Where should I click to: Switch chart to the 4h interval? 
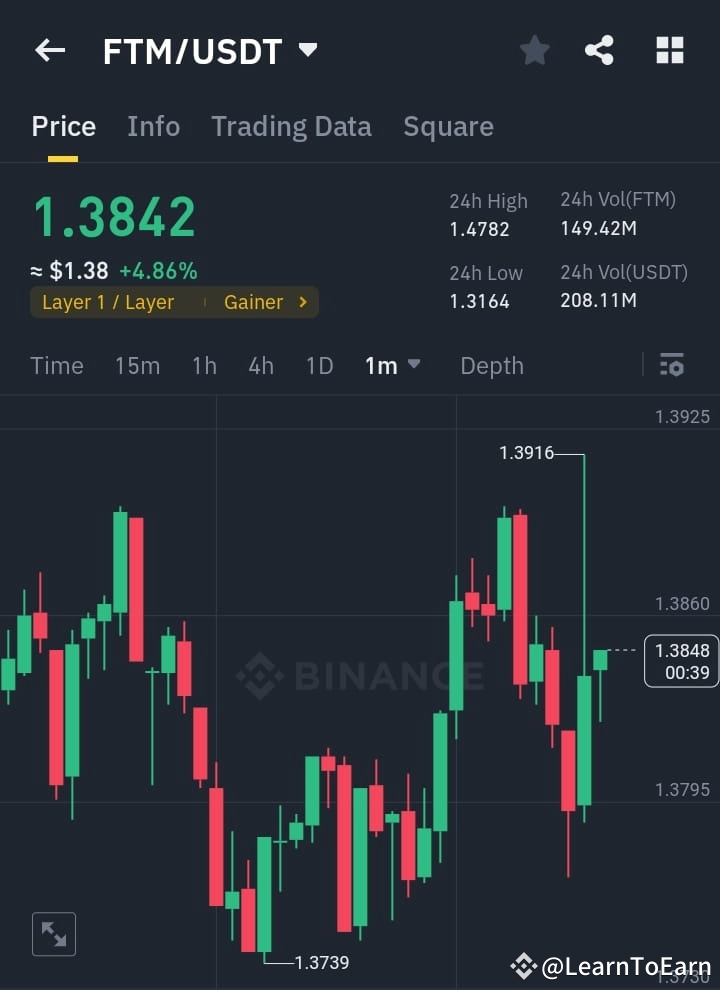[x=261, y=365]
